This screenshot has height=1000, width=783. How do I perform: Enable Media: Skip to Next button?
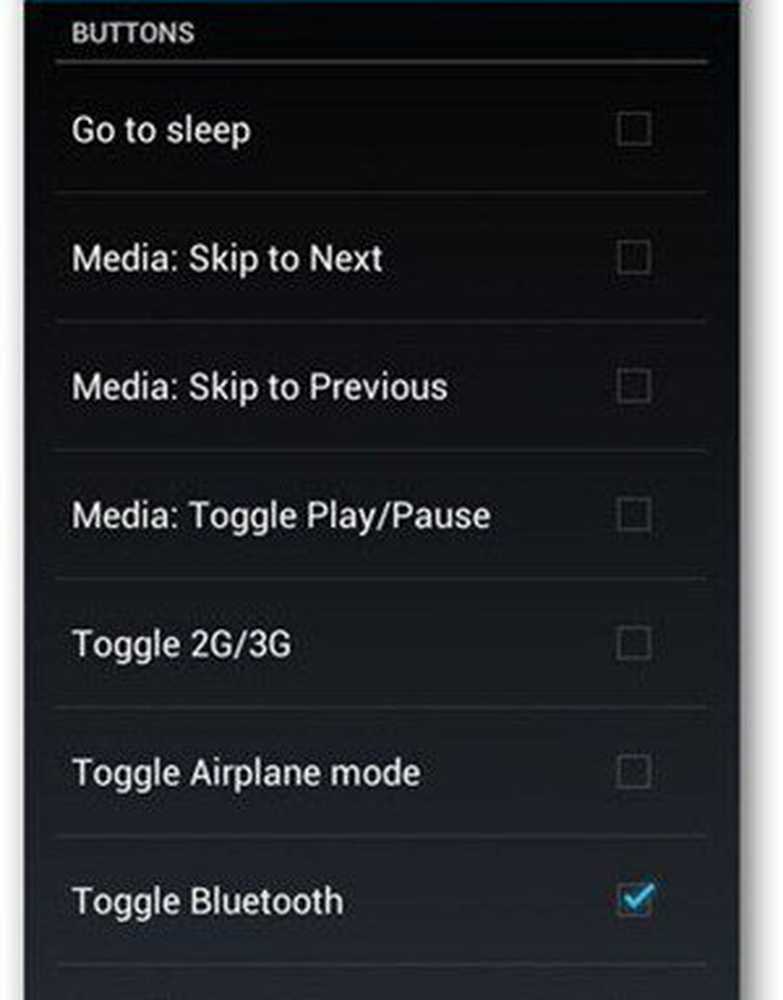633,258
